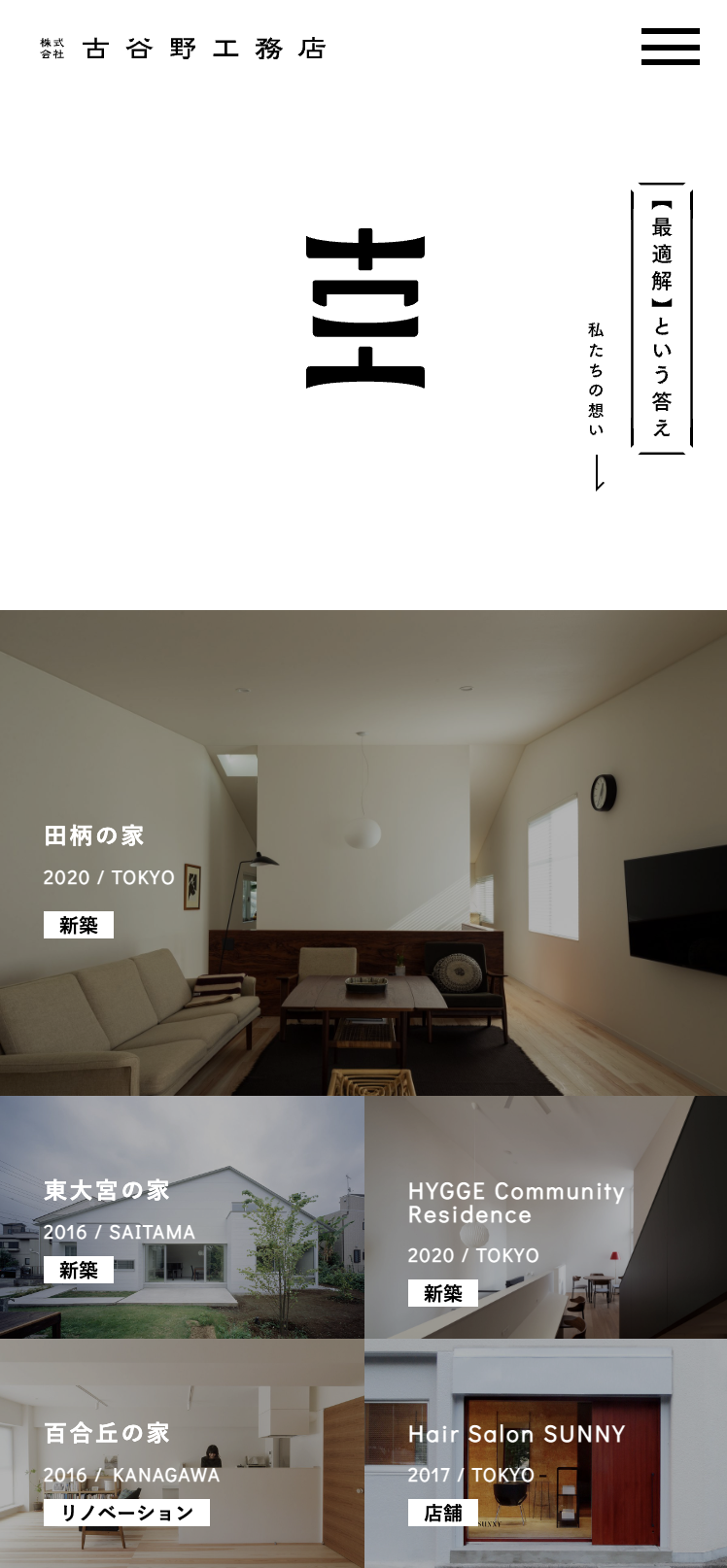Open the hamburger menu

coord(670,47)
